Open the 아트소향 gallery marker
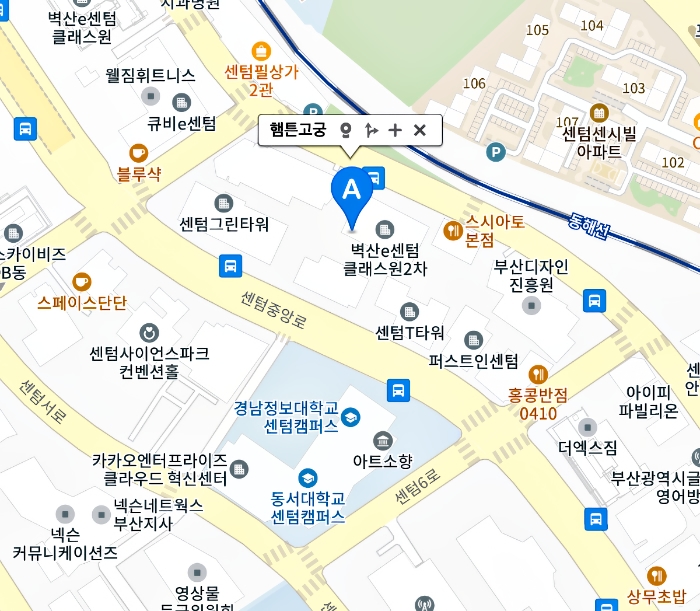700x611 pixels. coord(382,440)
